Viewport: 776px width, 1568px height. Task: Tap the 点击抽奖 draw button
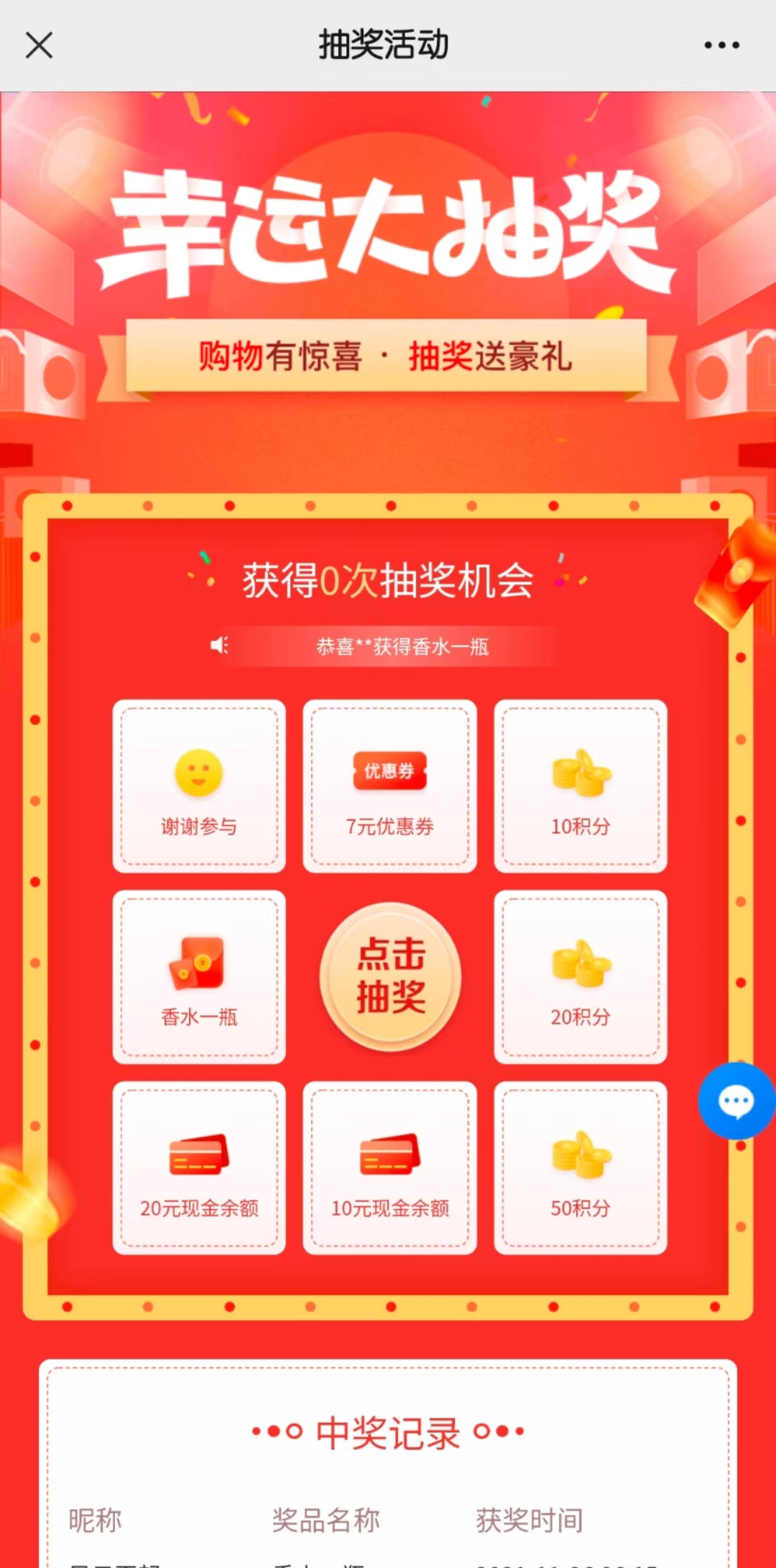[x=390, y=976]
